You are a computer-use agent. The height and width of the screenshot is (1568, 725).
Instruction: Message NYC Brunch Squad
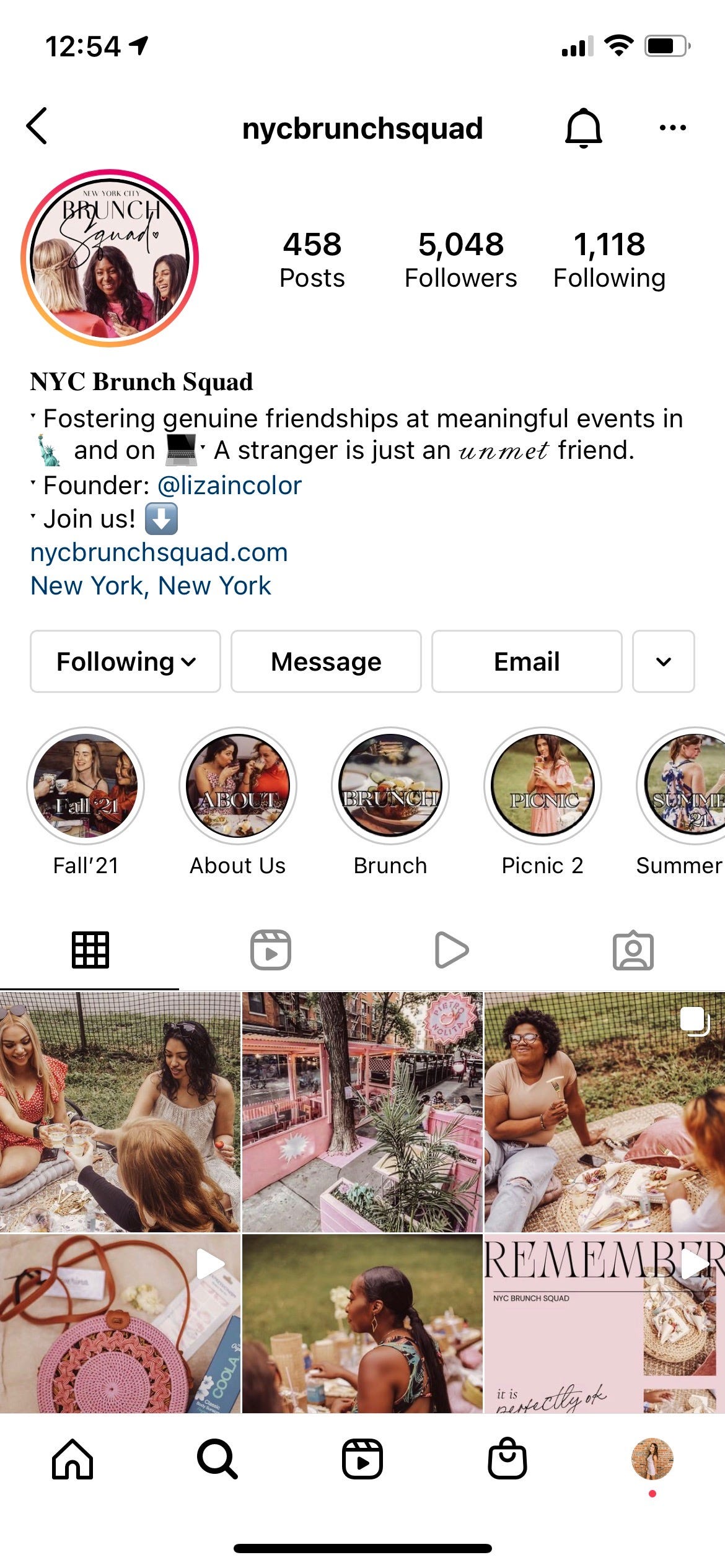tap(326, 661)
